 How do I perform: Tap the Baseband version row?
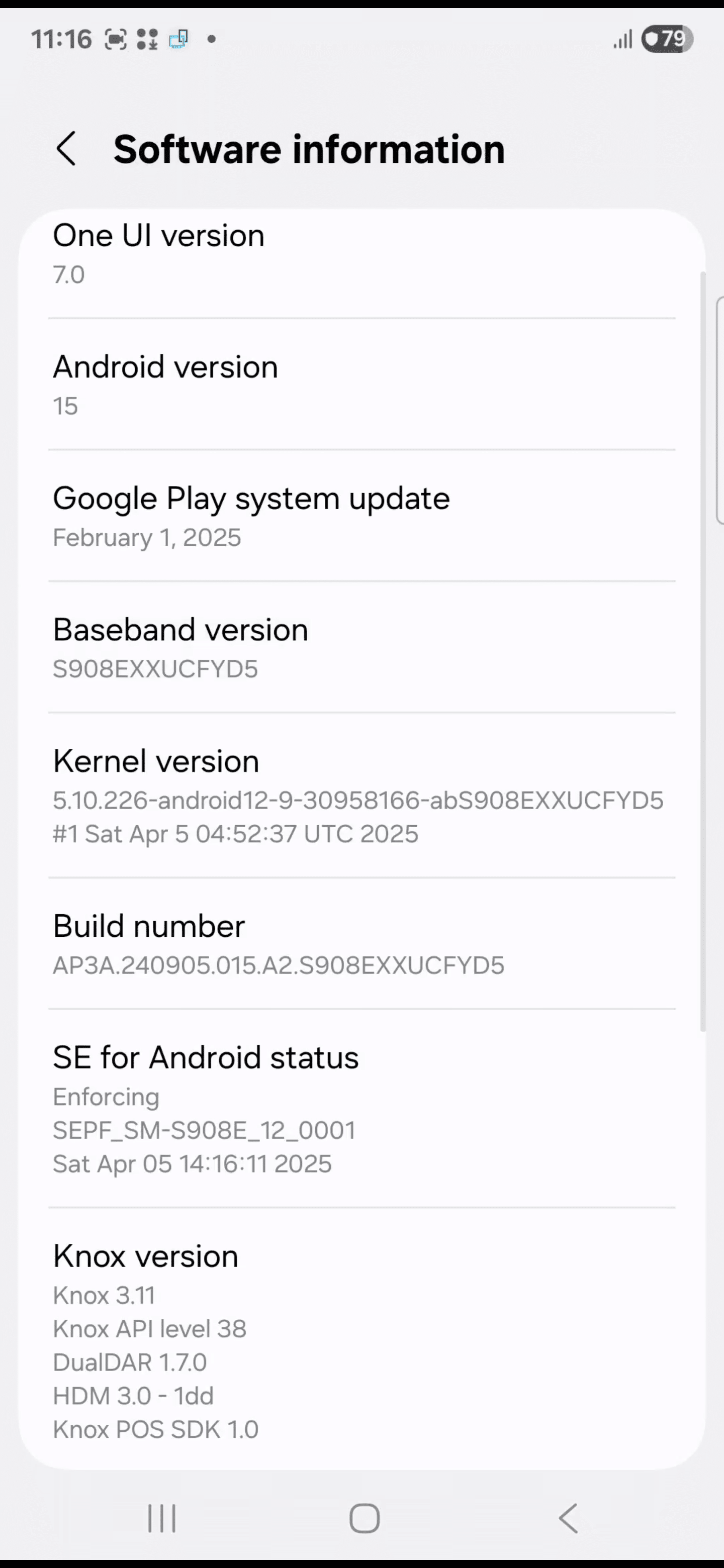(x=361, y=648)
